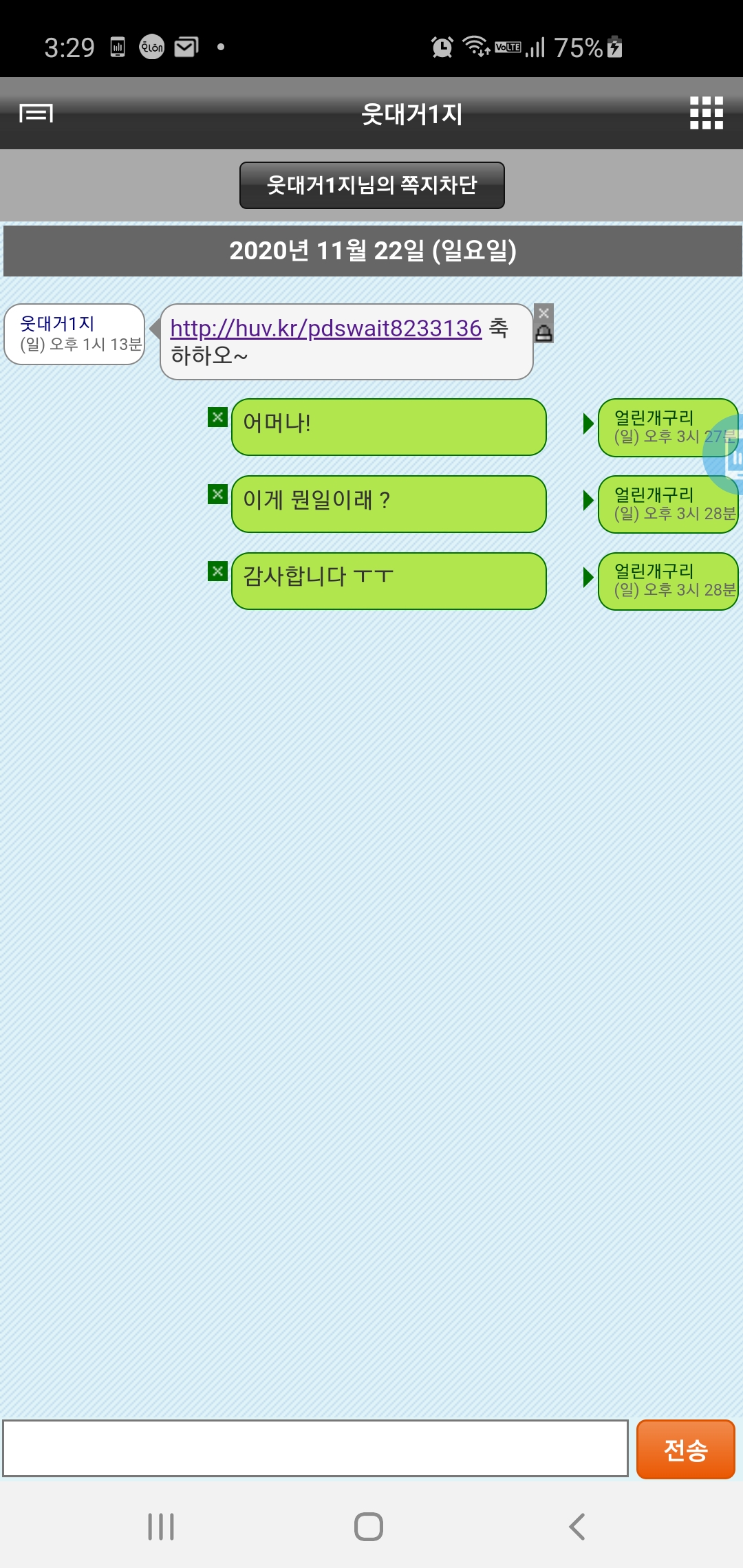Image resolution: width=743 pixels, height=1568 pixels.
Task: Open 웃대거1지 sender name bubble
Action: (74, 334)
